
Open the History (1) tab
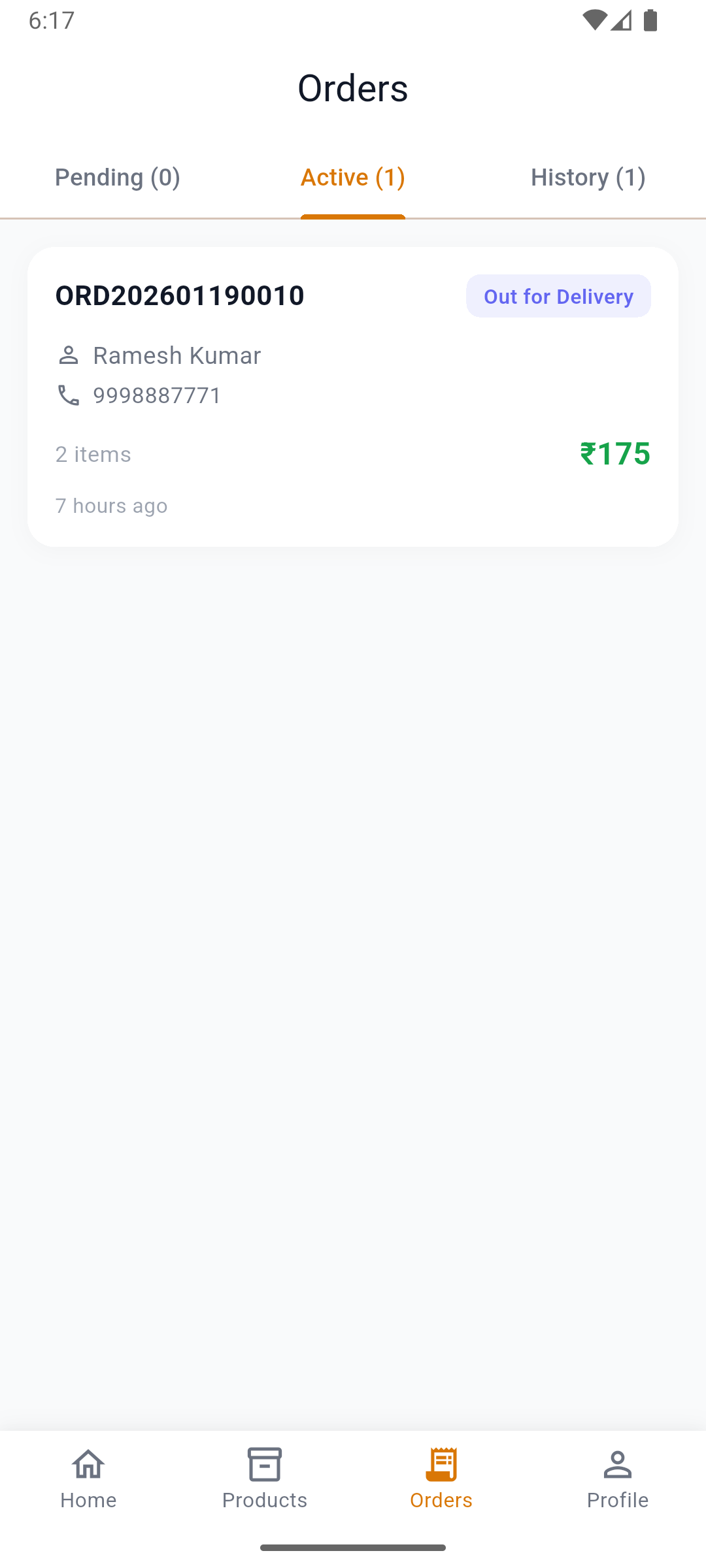[587, 176]
